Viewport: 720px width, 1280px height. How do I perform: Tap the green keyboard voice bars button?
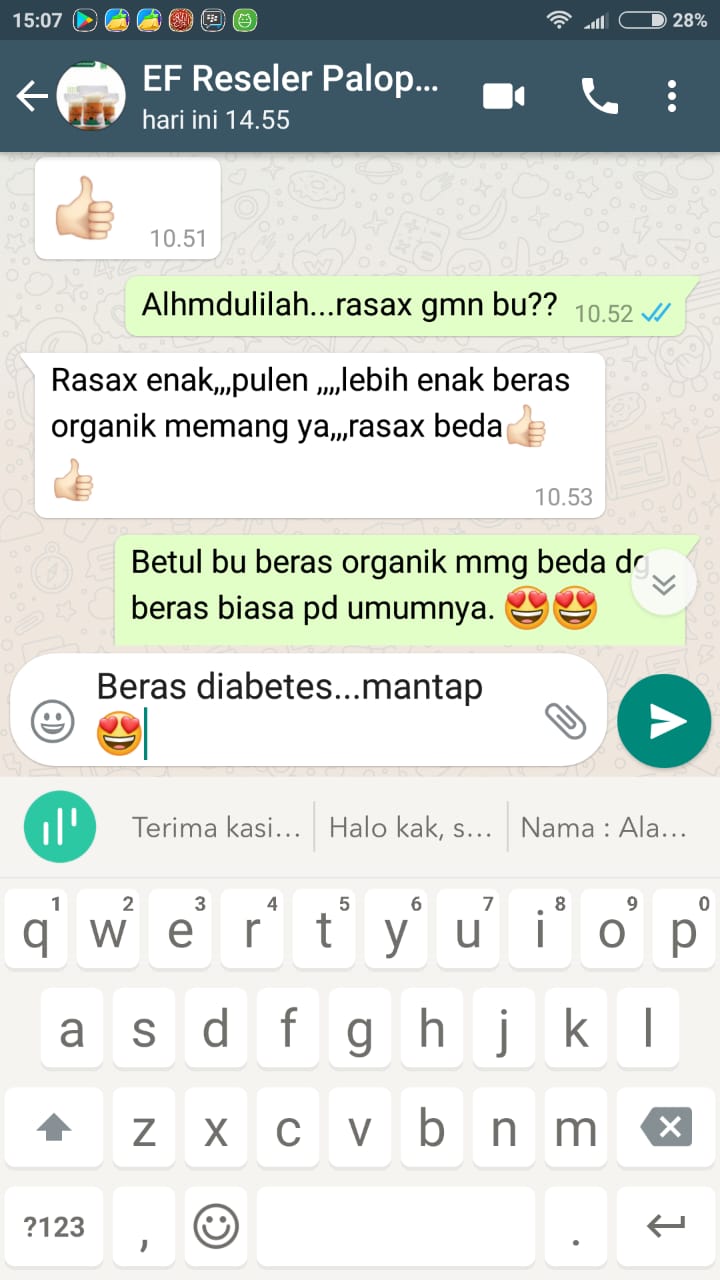(x=60, y=827)
